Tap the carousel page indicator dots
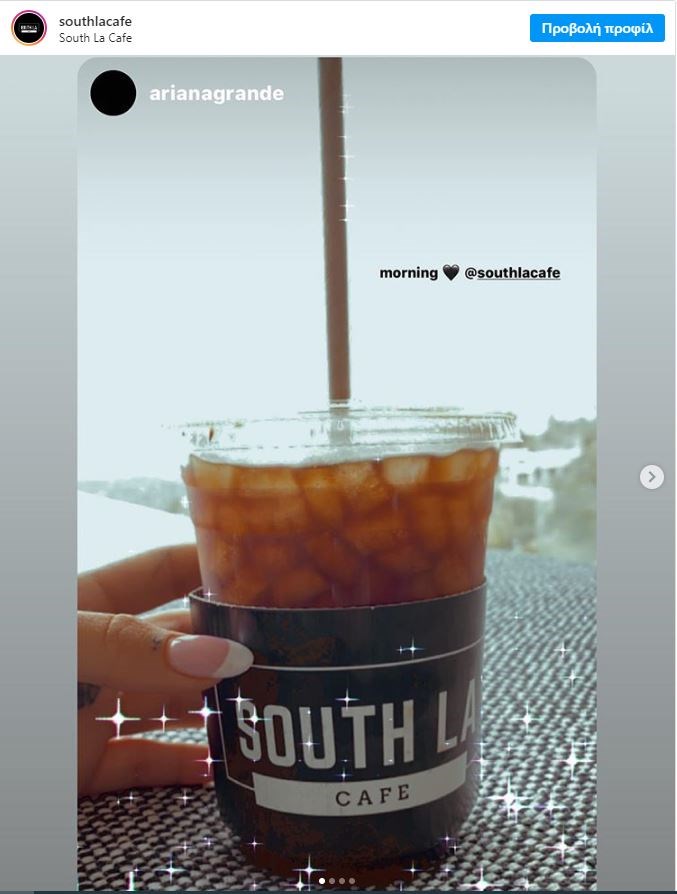677x894 pixels. tap(337, 881)
